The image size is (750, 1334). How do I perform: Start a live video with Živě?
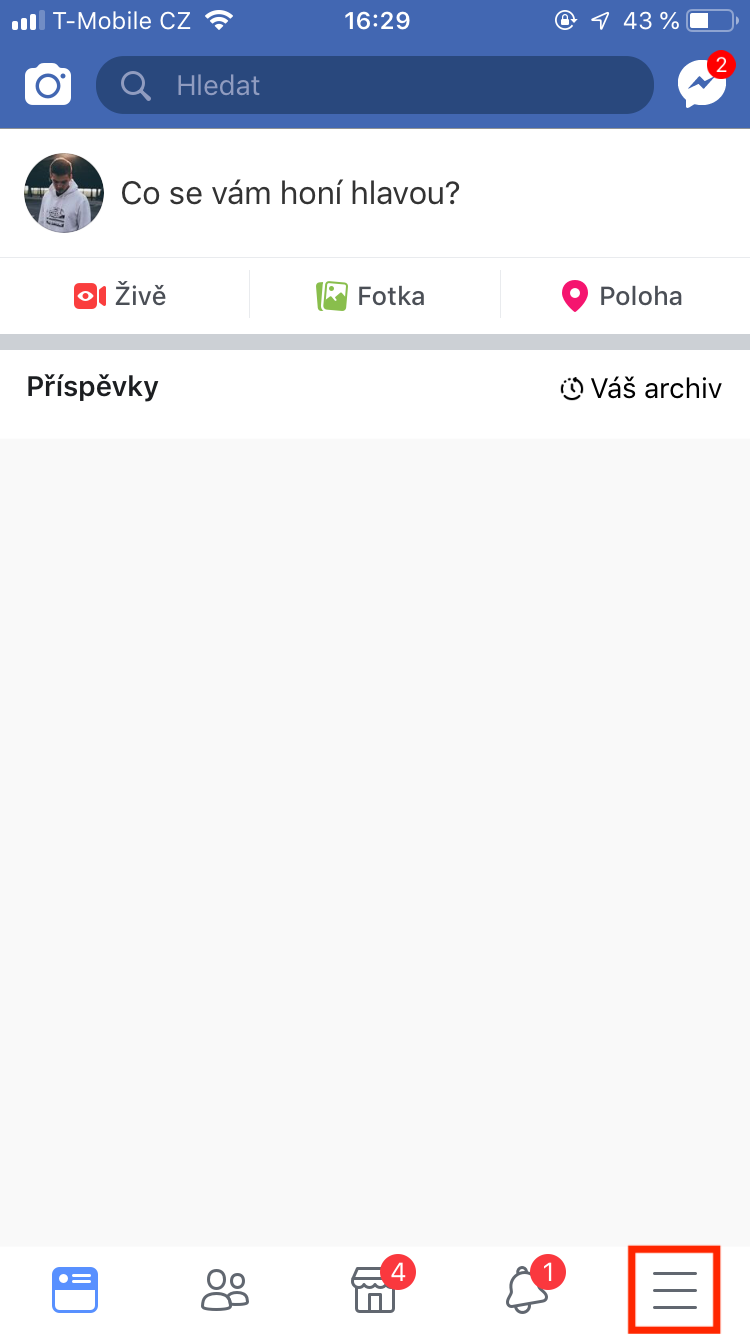pyautogui.click(x=120, y=296)
